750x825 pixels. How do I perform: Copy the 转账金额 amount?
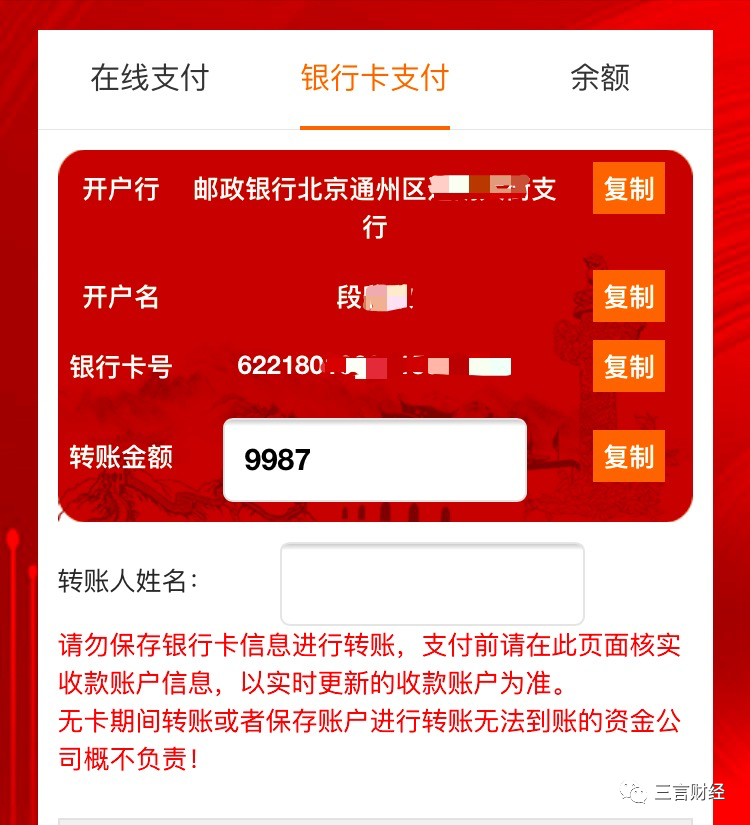(628, 457)
